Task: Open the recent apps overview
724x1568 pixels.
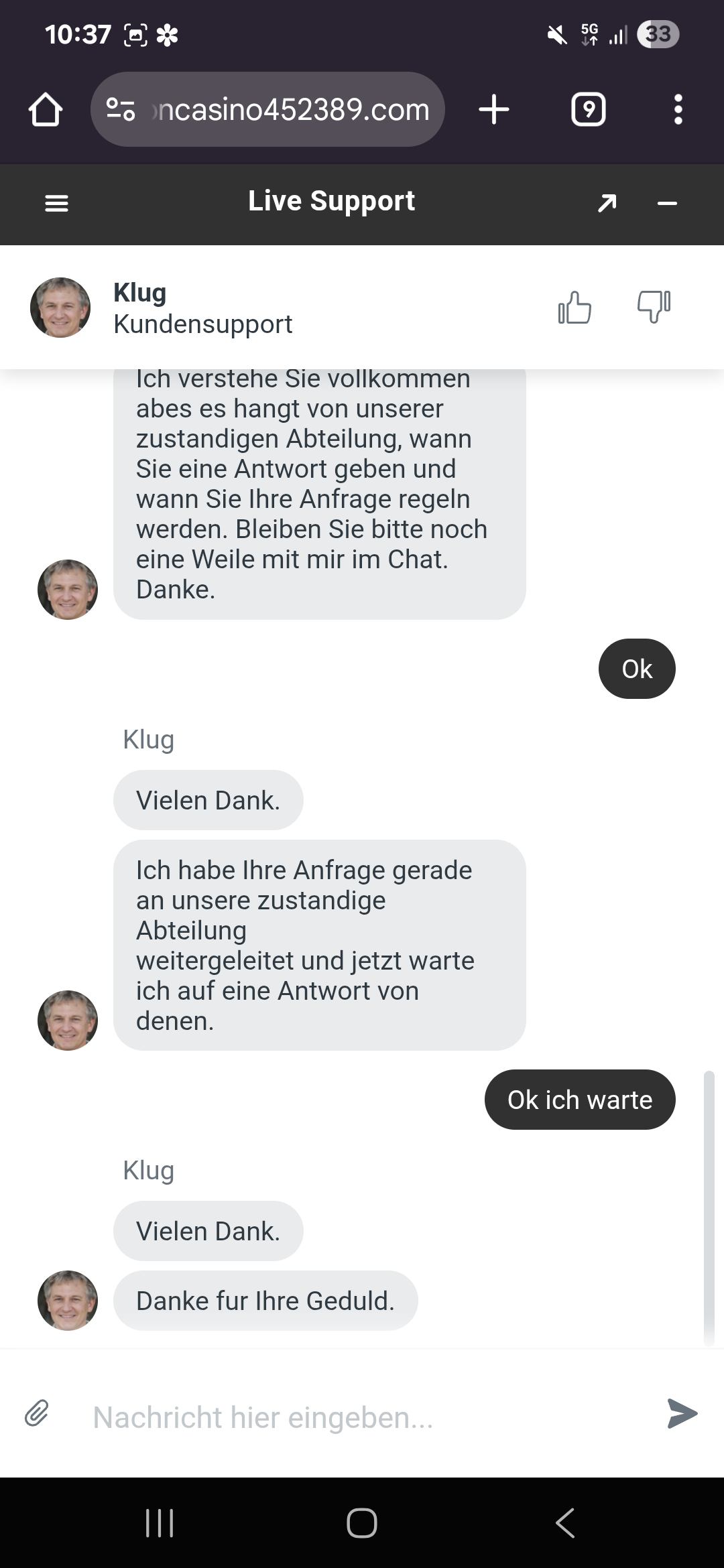Action: (x=160, y=1522)
